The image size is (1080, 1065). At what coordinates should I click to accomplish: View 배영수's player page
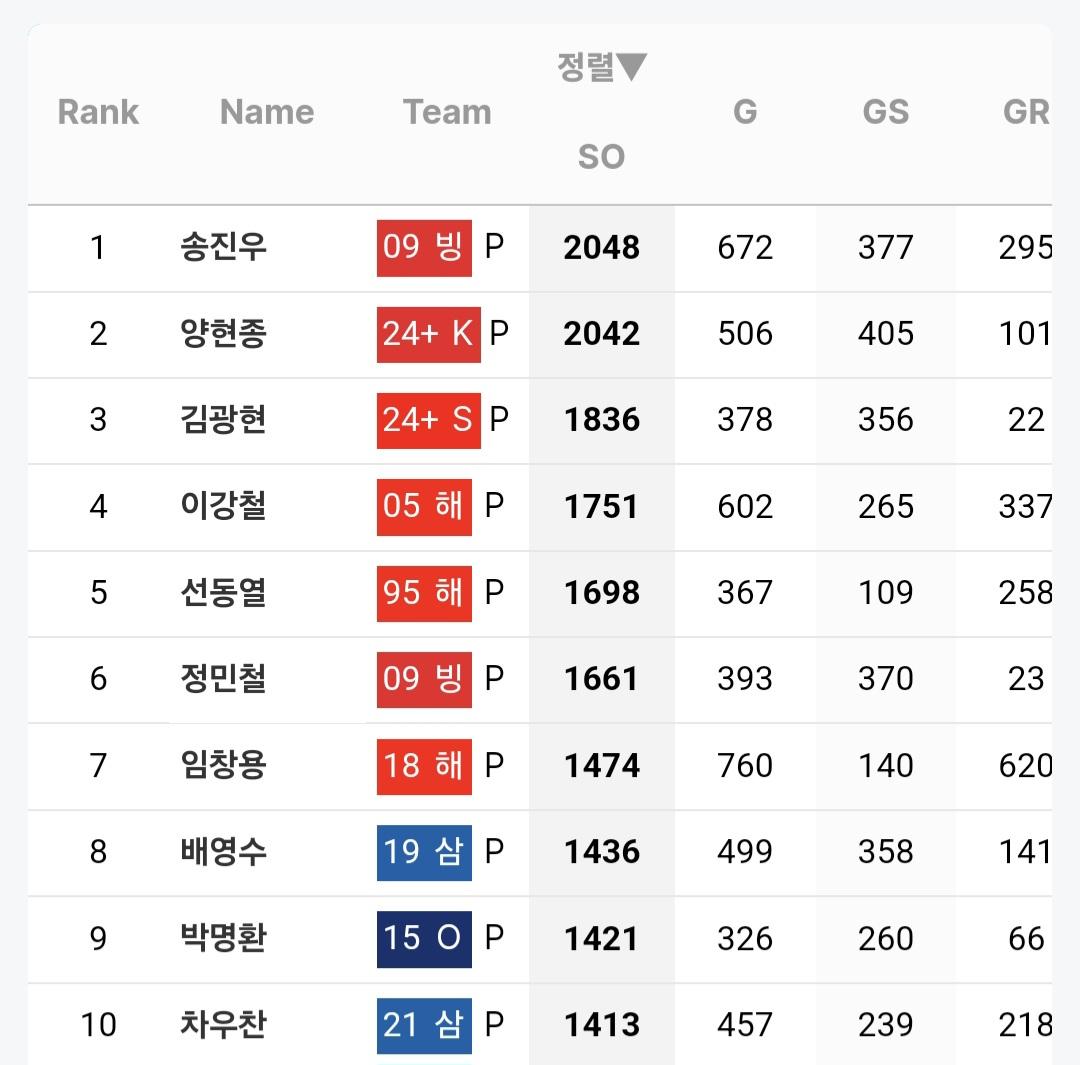(x=224, y=851)
